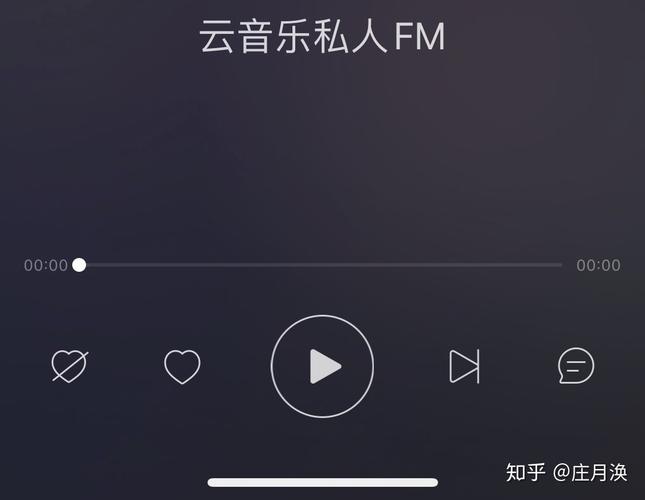Dislike this FM track (crossed-out heart)
This screenshot has width=645, height=500.
70,366
